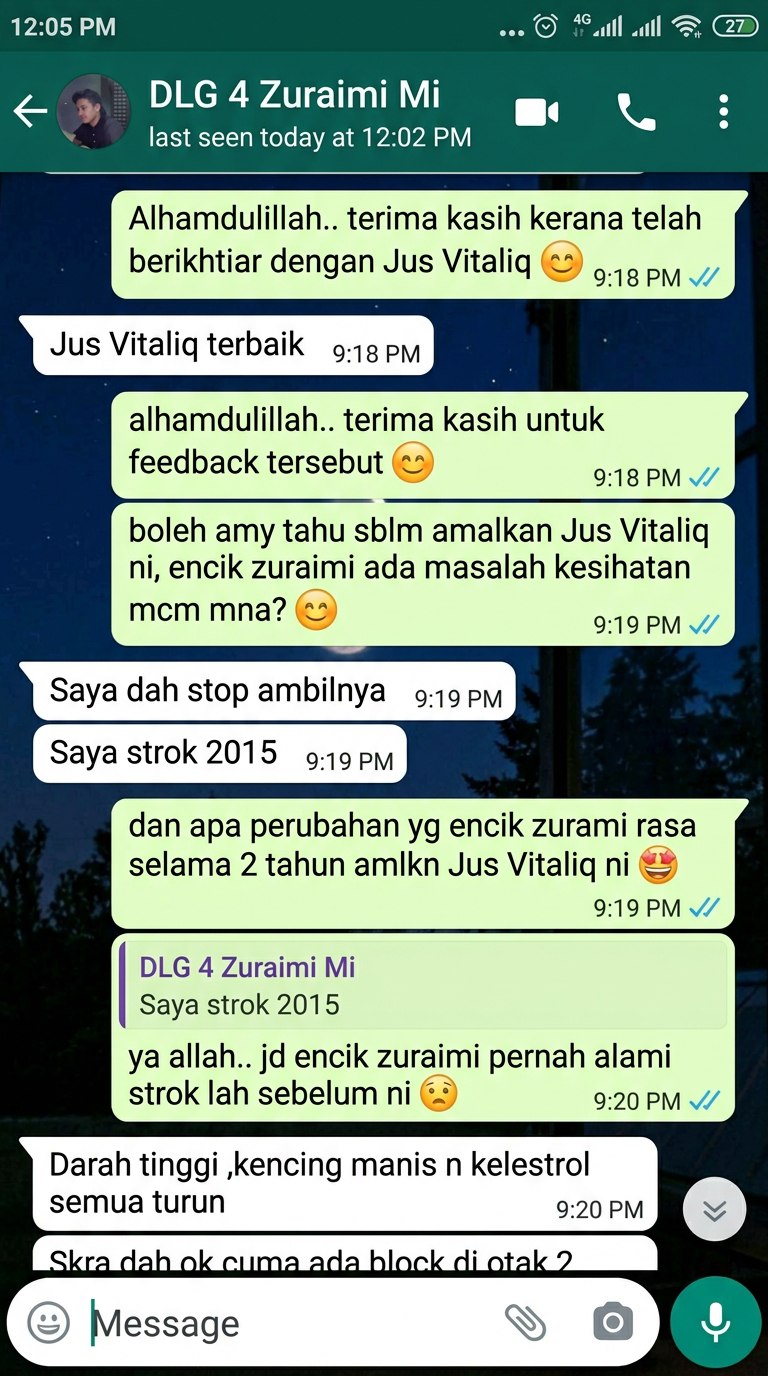Tap the microphone to record voice message
This screenshot has height=1376, width=768.
click(714, 1323)
